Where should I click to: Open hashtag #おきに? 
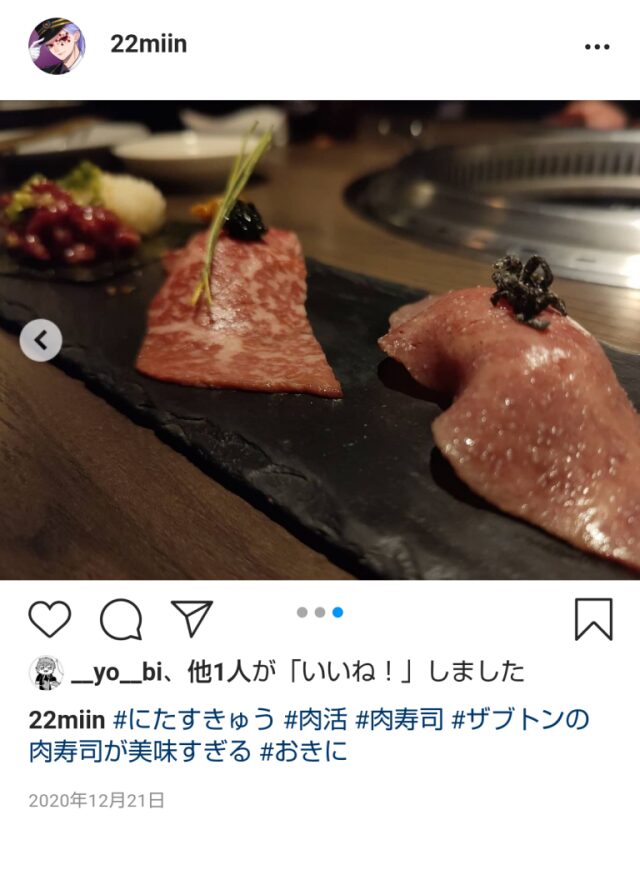point(304,751)
